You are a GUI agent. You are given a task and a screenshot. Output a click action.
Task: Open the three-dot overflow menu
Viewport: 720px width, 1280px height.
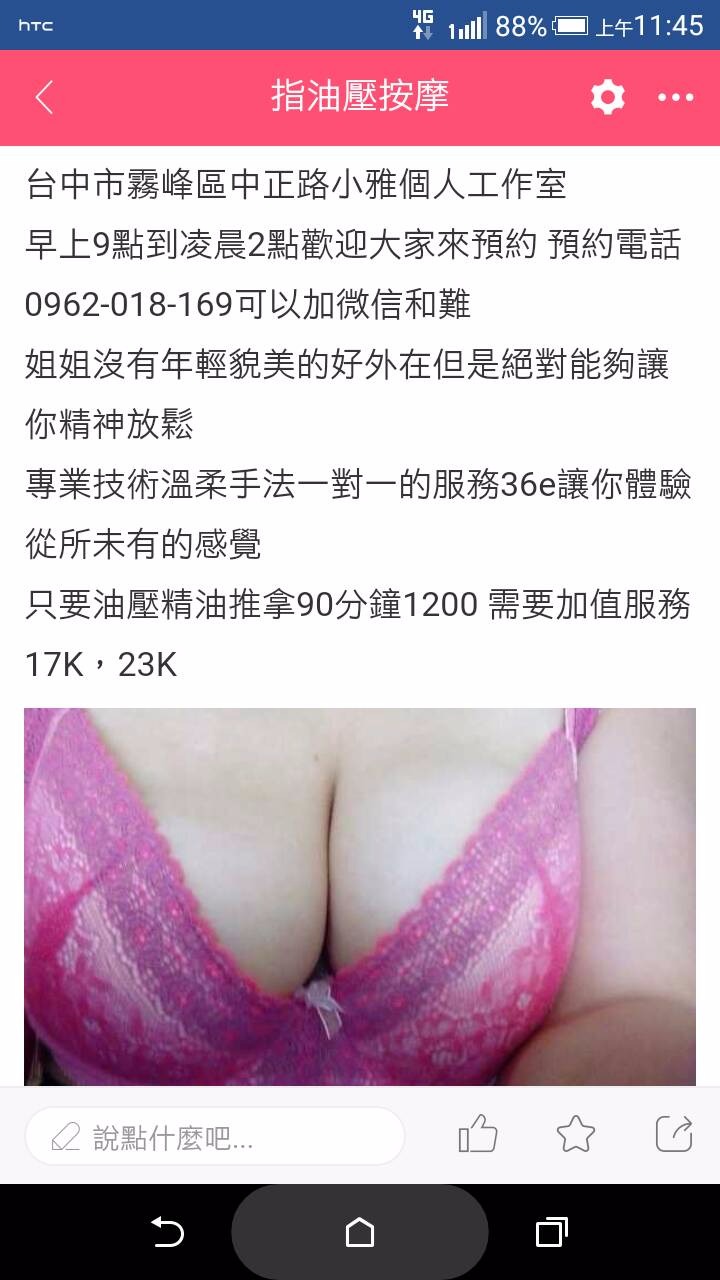675,98
